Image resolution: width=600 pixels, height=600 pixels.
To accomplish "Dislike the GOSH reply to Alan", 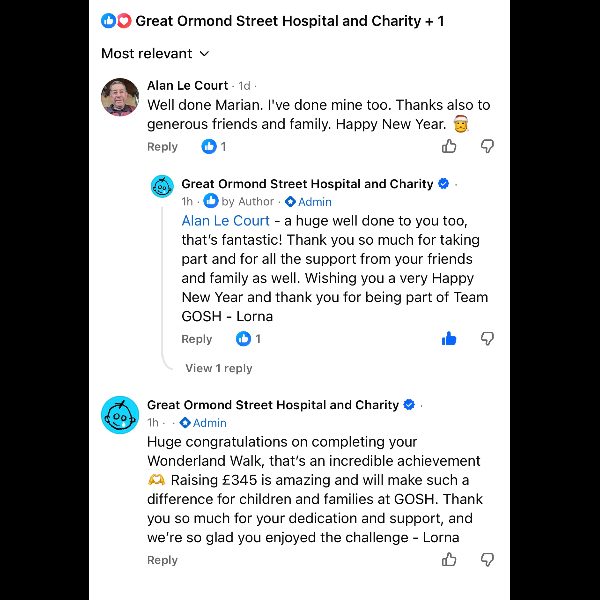I will point(487,339).
